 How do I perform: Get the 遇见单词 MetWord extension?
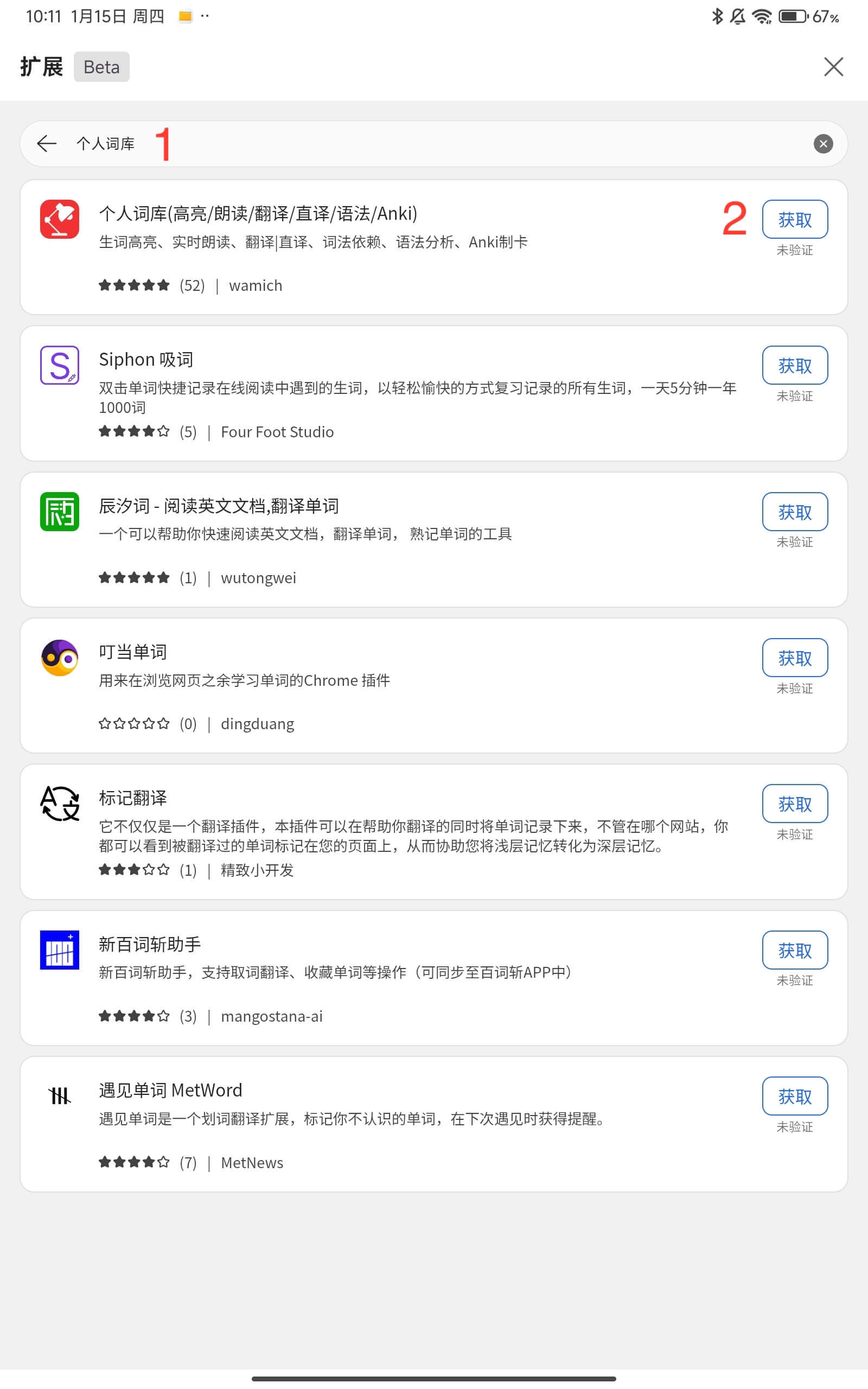tap(795, 1095)
